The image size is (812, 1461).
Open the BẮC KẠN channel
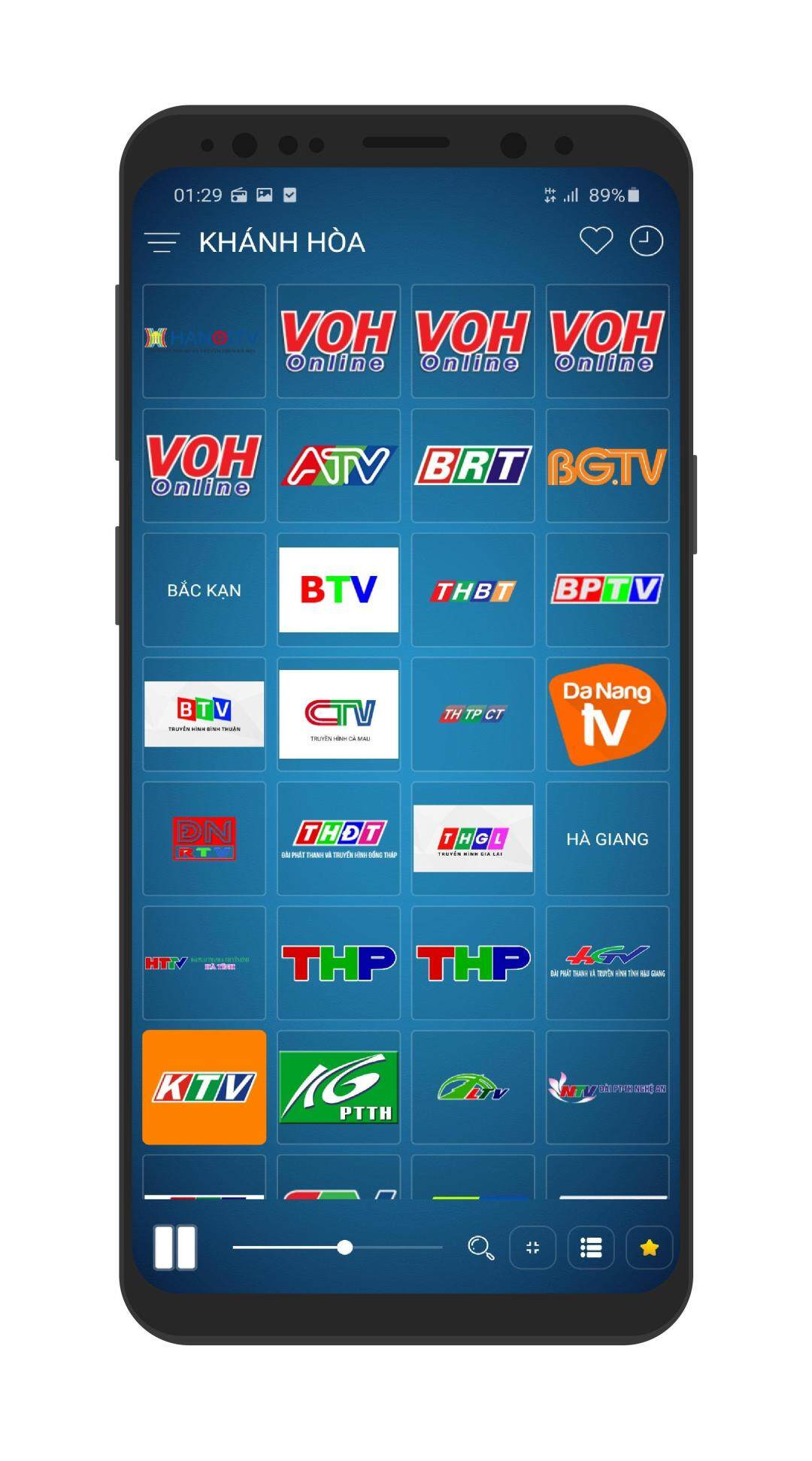pos(204,590)
